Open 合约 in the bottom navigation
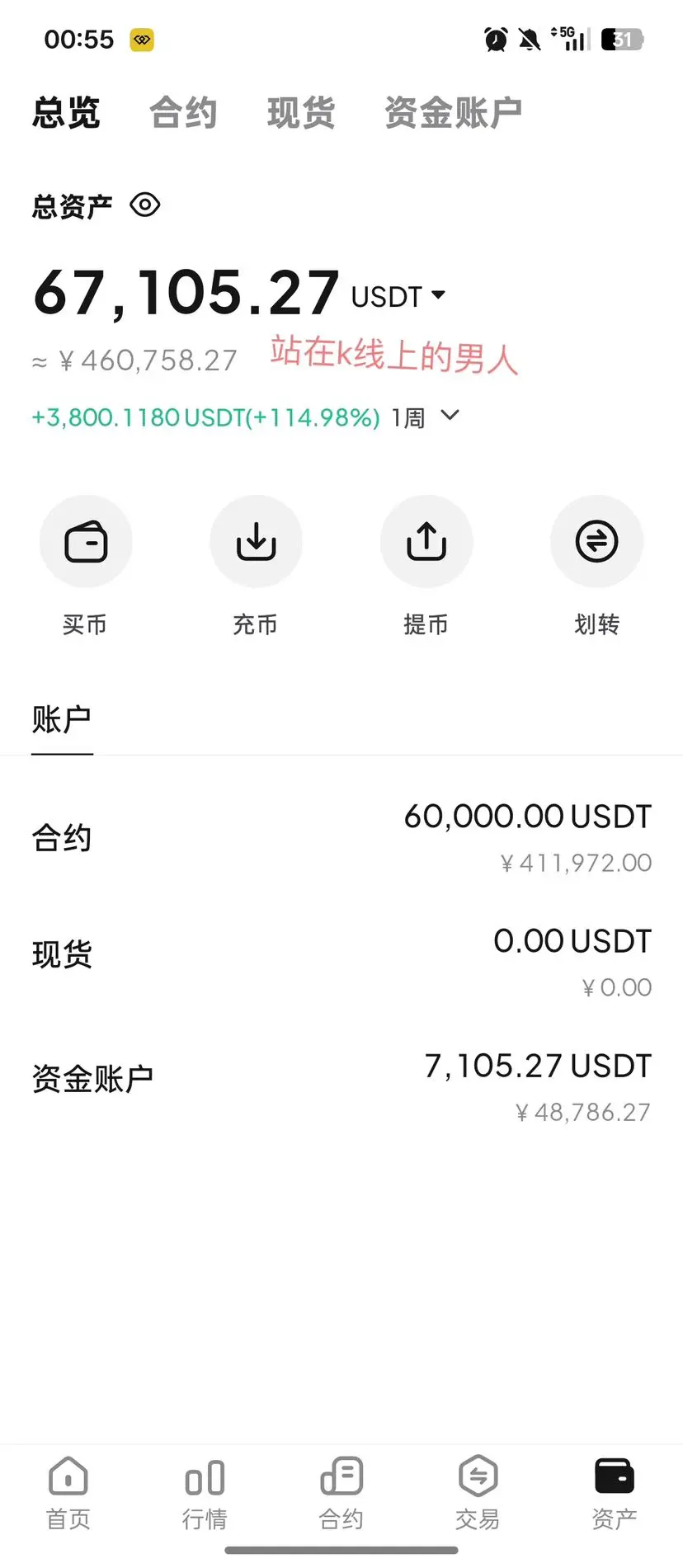The width and height of the screenshot is (683, 1568). click(x=341, y=1494)
